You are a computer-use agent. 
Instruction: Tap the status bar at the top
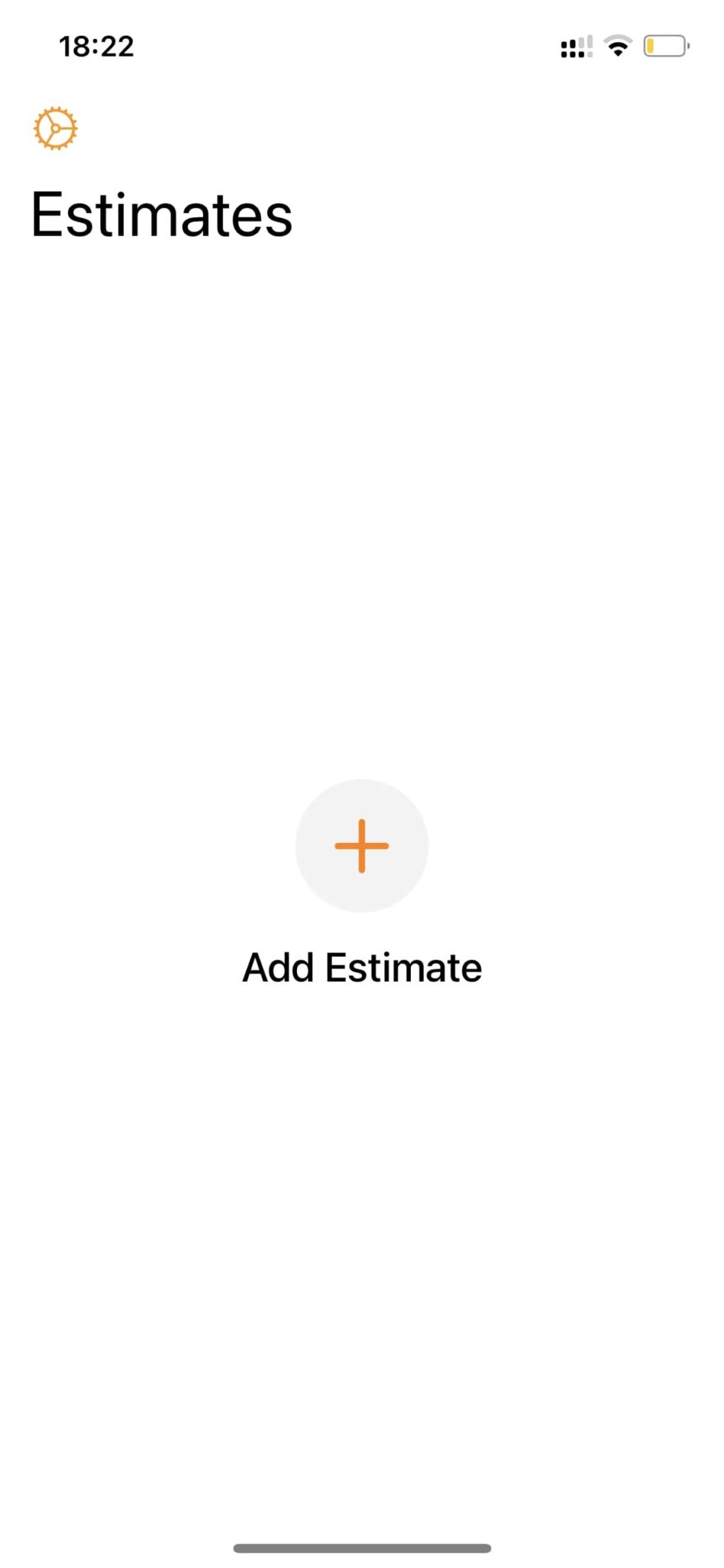point(361,46)
